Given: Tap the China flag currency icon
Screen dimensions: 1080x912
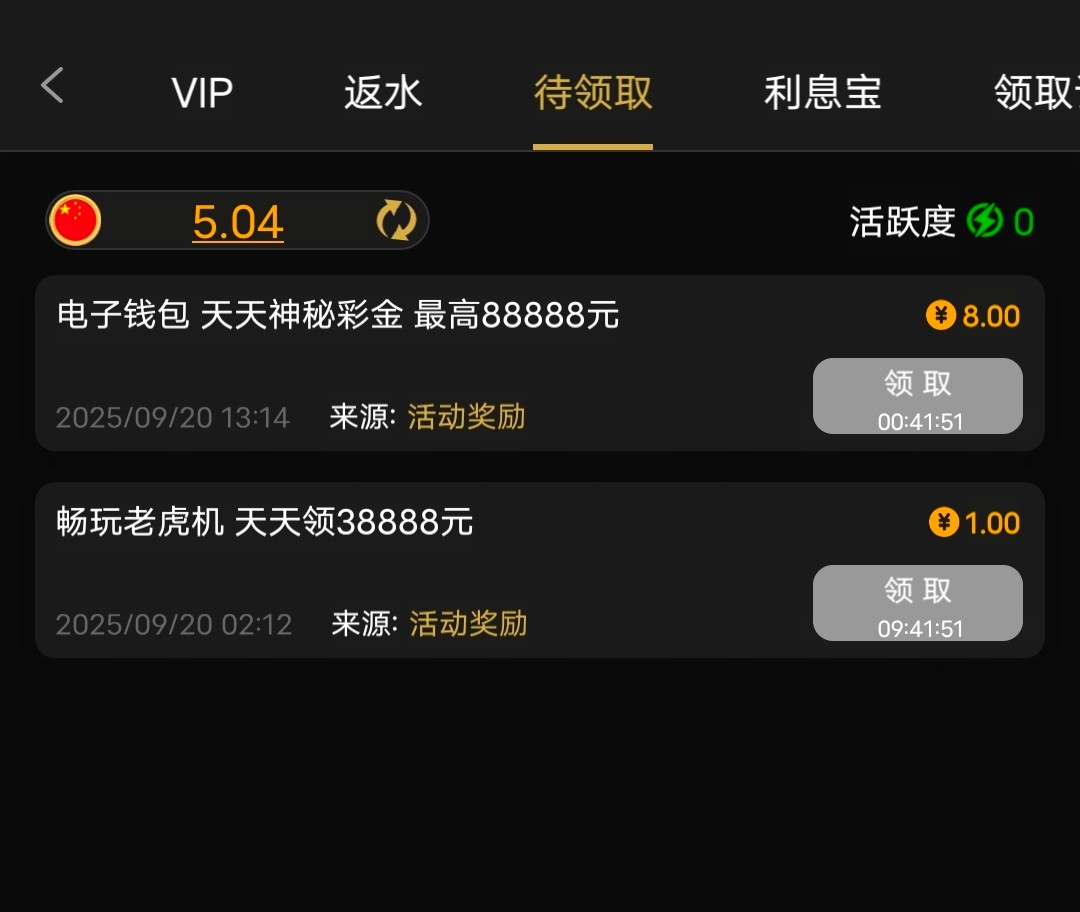Looking at the screenshot, I should [76, 220].
